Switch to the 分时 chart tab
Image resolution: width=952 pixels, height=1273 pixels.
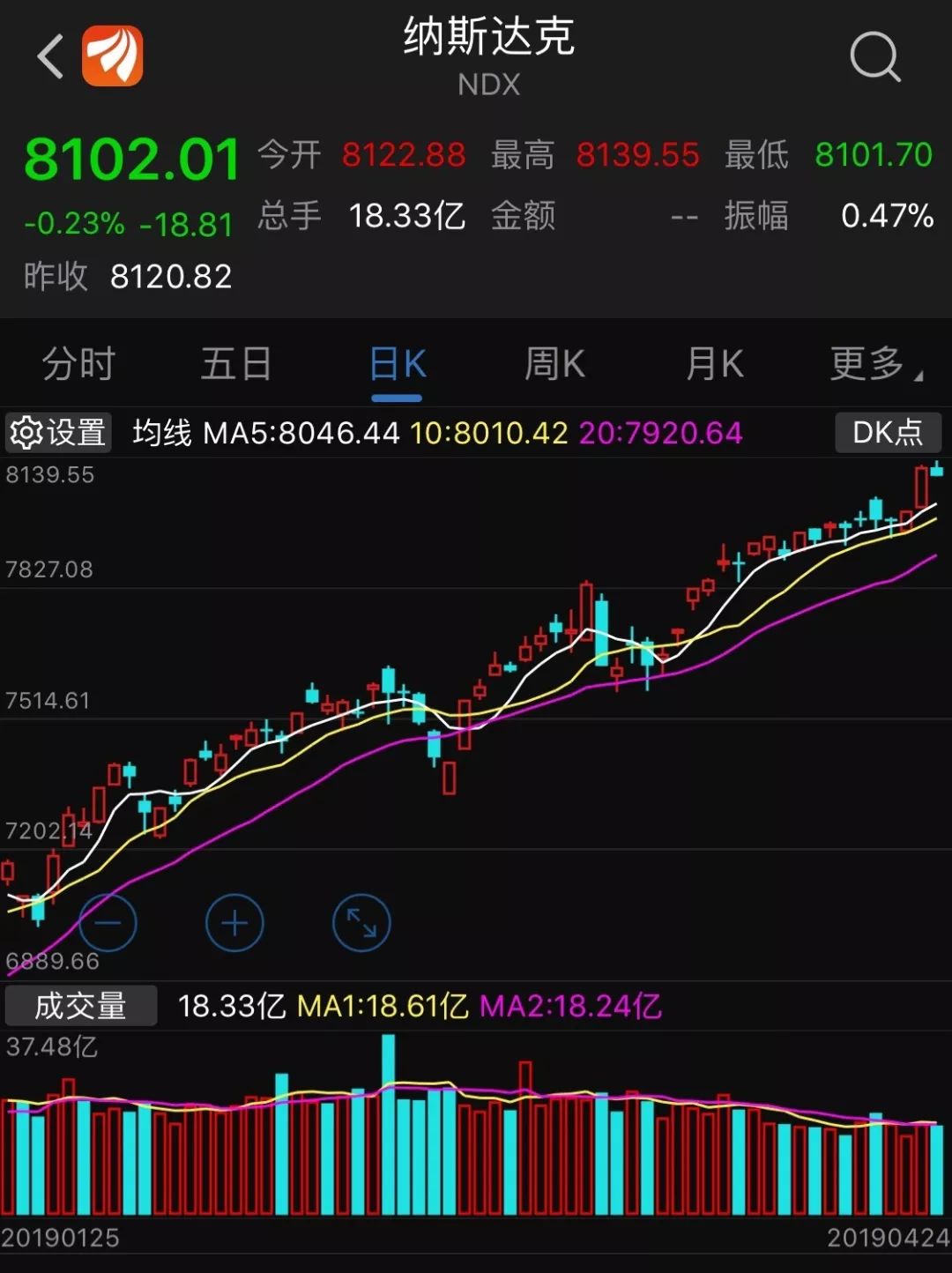point(78,364)
